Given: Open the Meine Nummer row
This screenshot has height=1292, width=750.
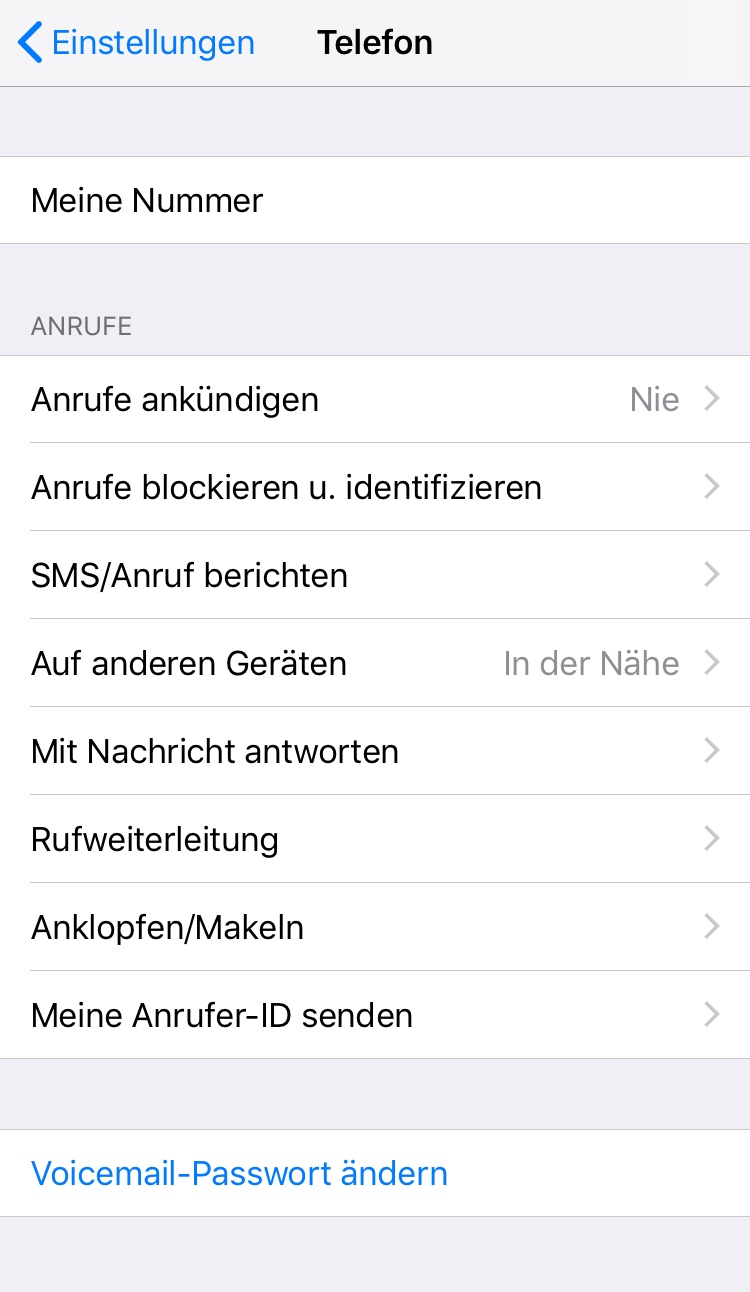Looking at the screenshot, I should pos(375,201).
